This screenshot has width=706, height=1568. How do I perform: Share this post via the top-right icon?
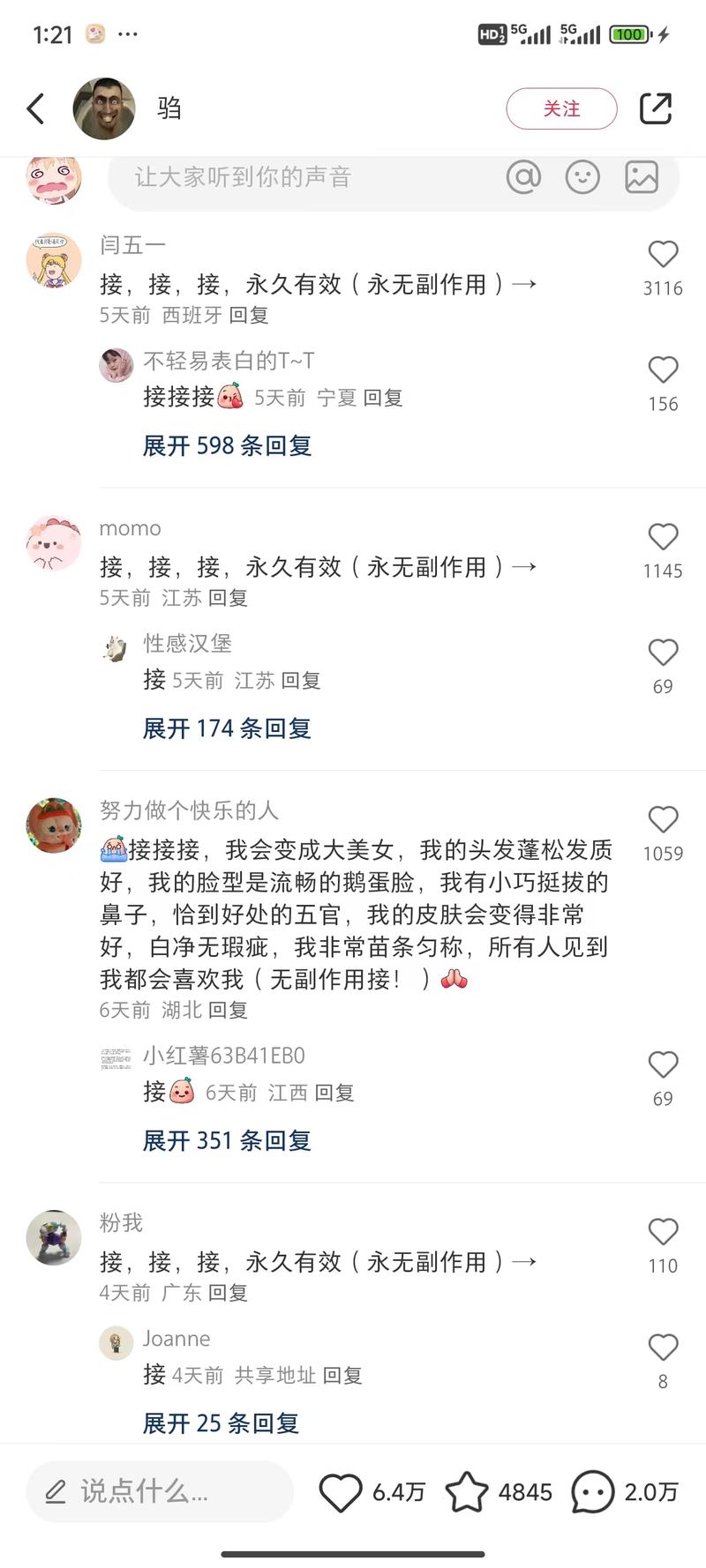pyautogui.click(x=656, y=108)
